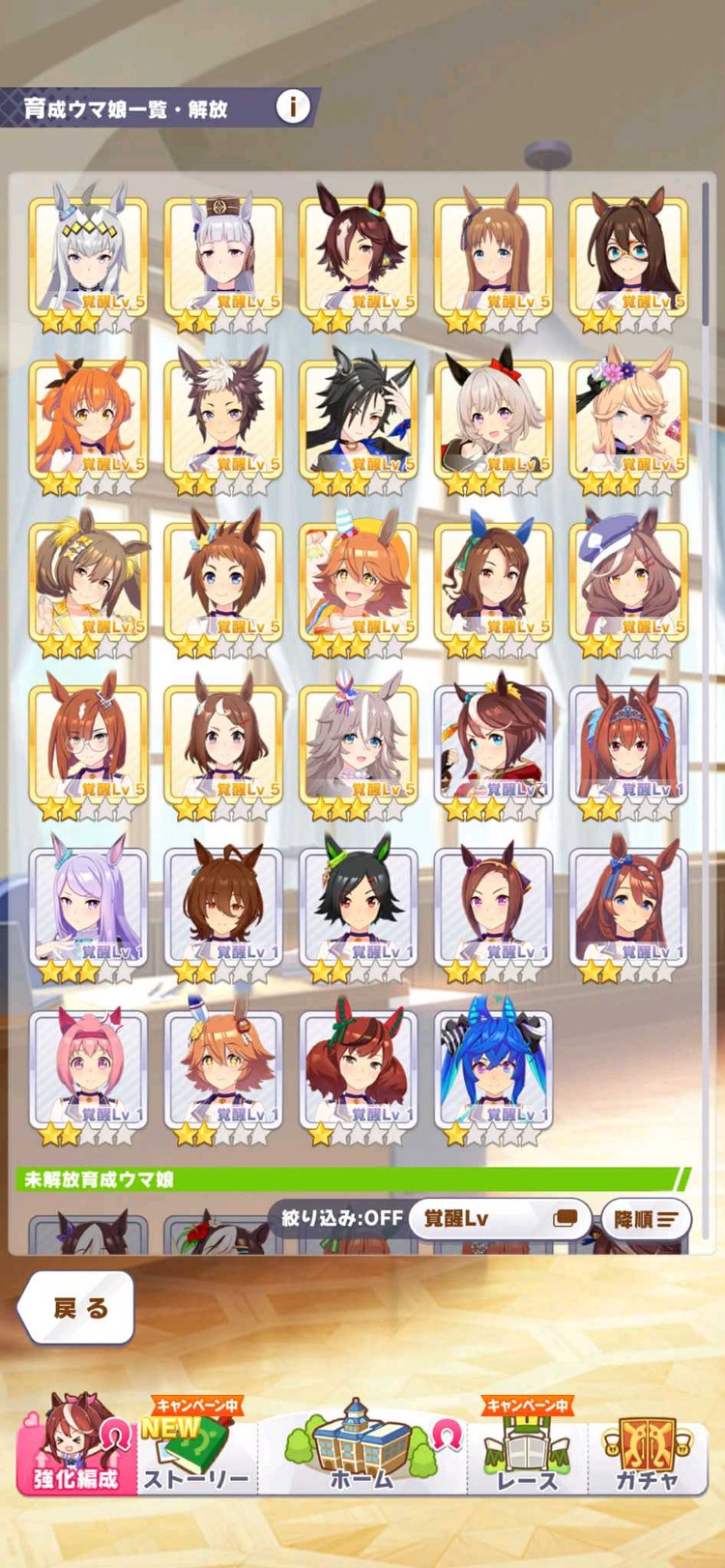The image size is (725, 1568).
Task: Open the black-haired character with star eyepatch
Action: pyautogui.click(x=359, y=419)
